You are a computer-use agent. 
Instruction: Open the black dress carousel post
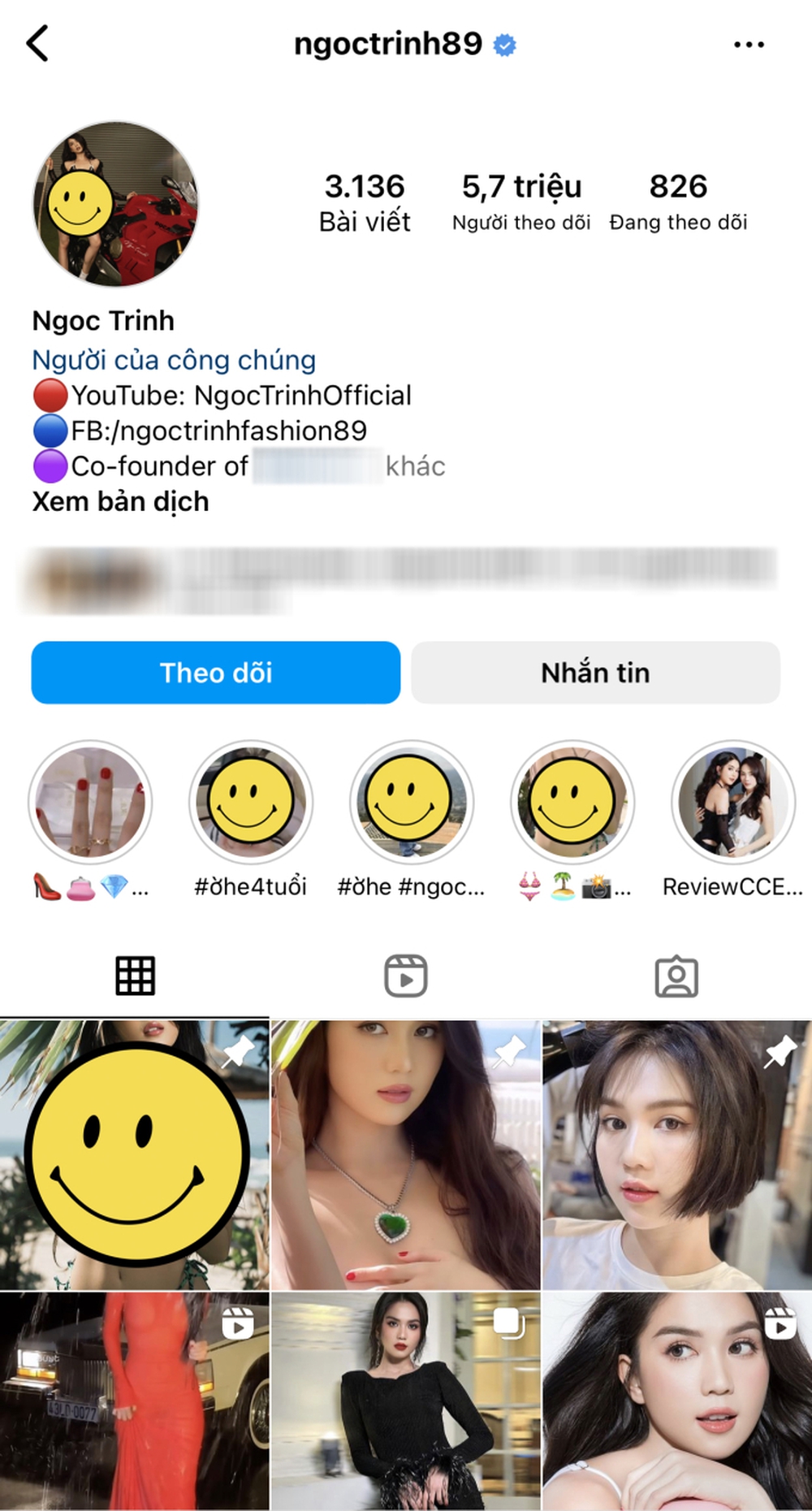coord(405,1401)
